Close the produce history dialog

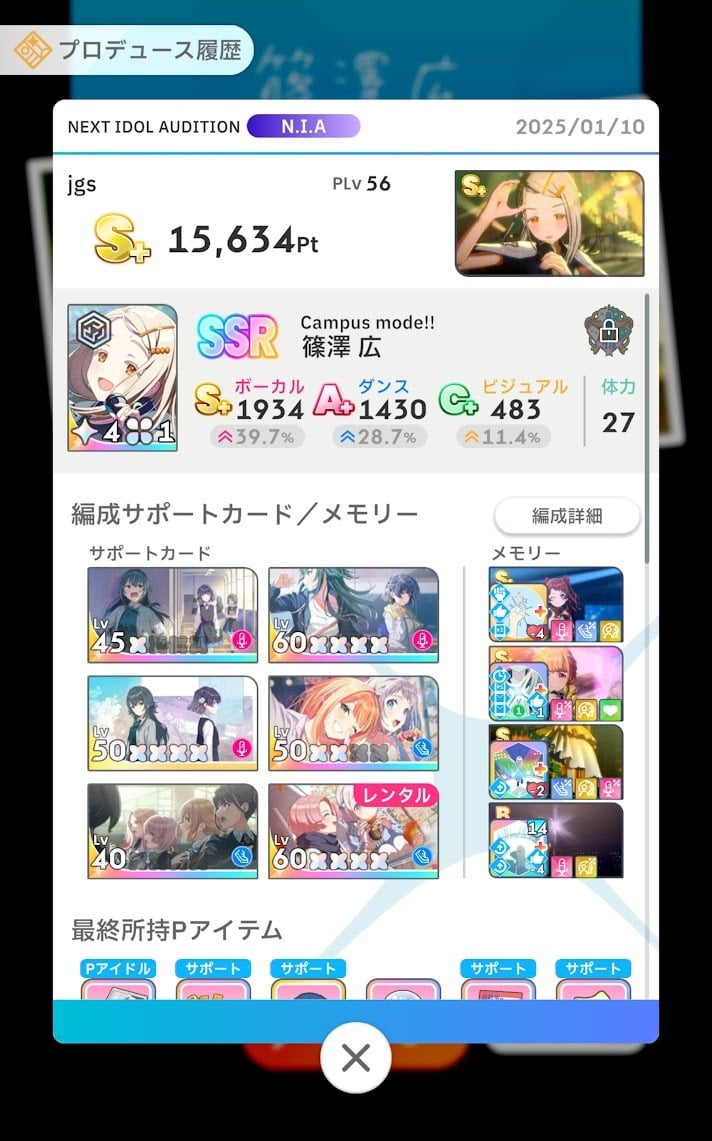(x=355, y=1057)
